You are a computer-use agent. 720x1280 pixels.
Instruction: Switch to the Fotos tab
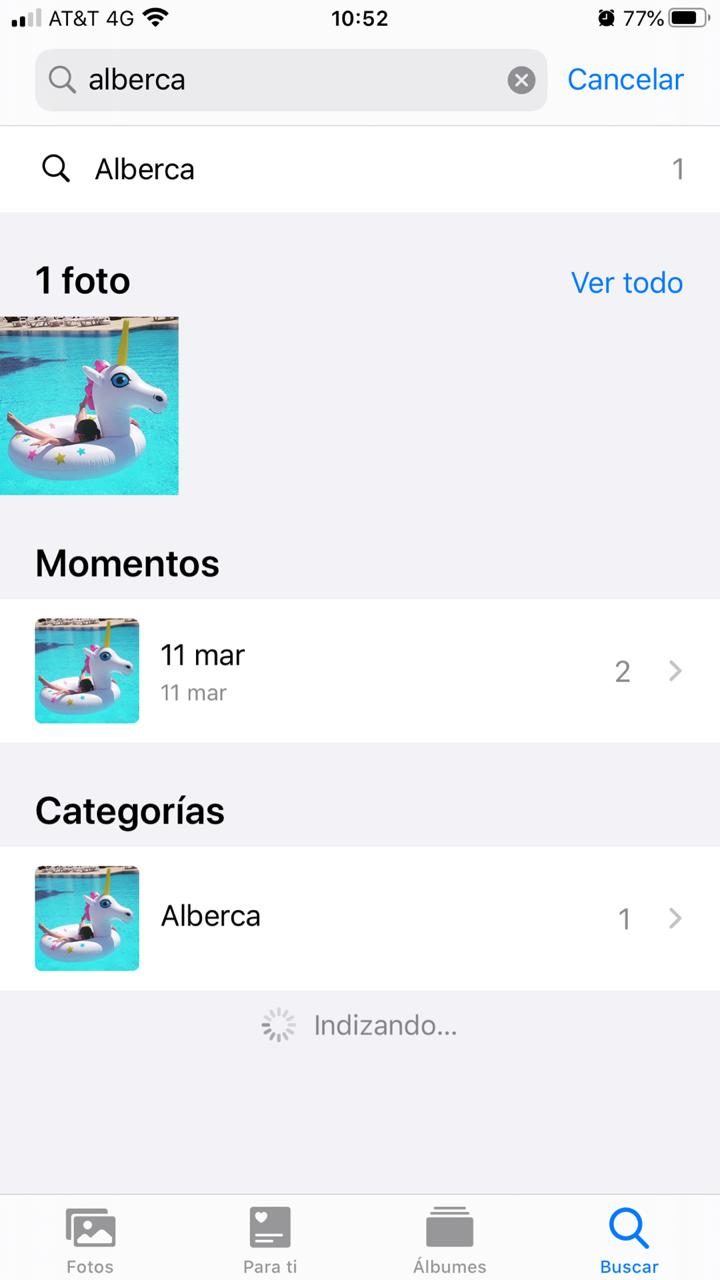[90, 1239]
